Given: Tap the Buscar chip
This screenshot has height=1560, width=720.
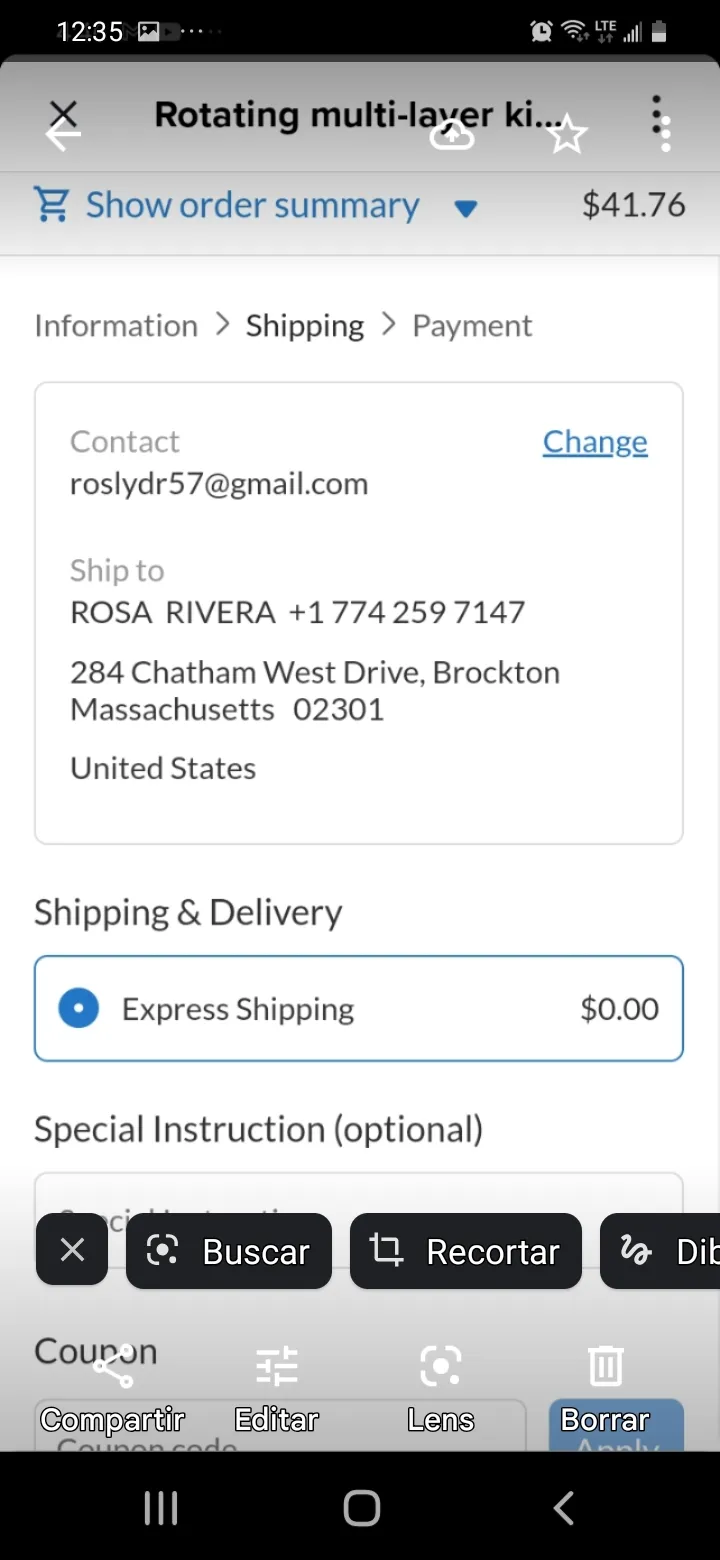Looking at the screenshot, I should click(229, 1251).
